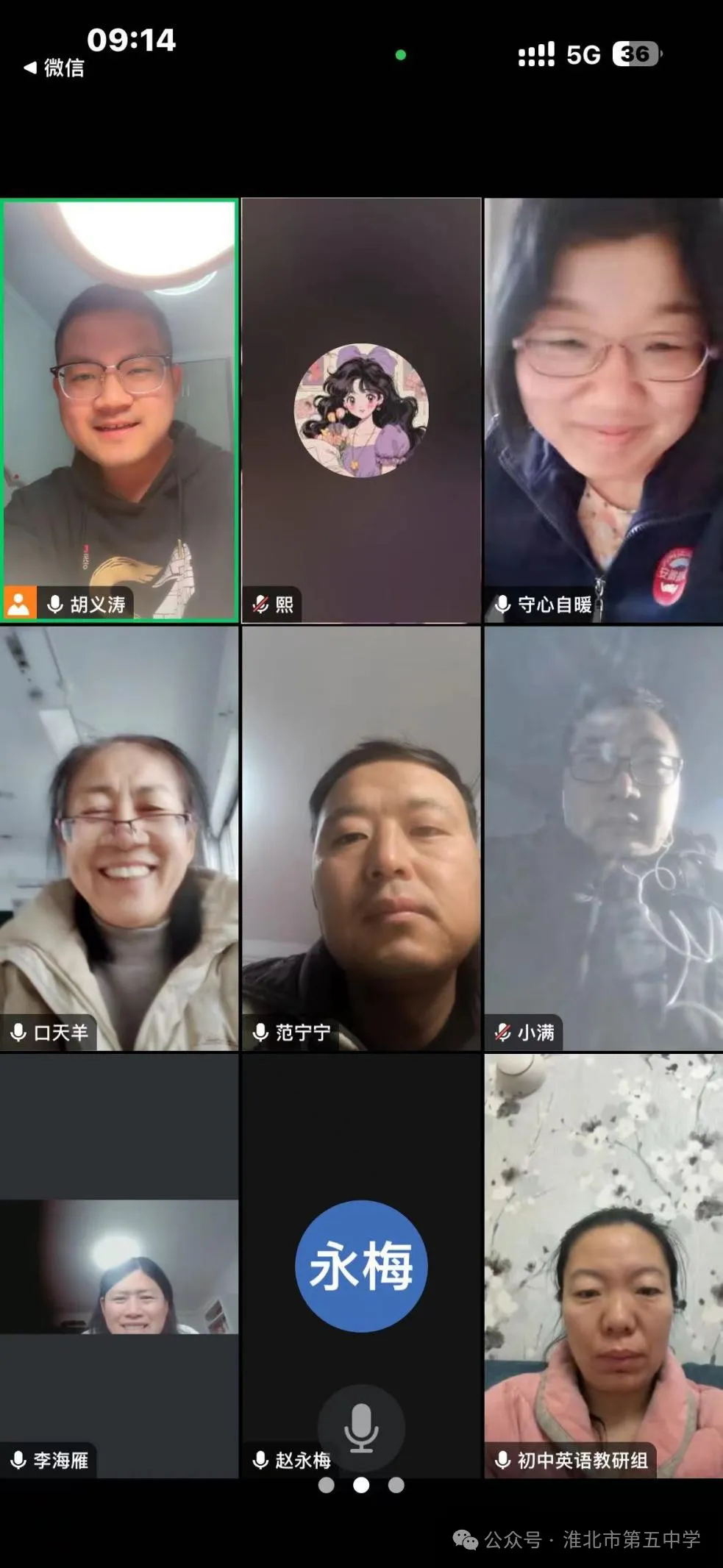Open 守心自暖's video tile

603,410
